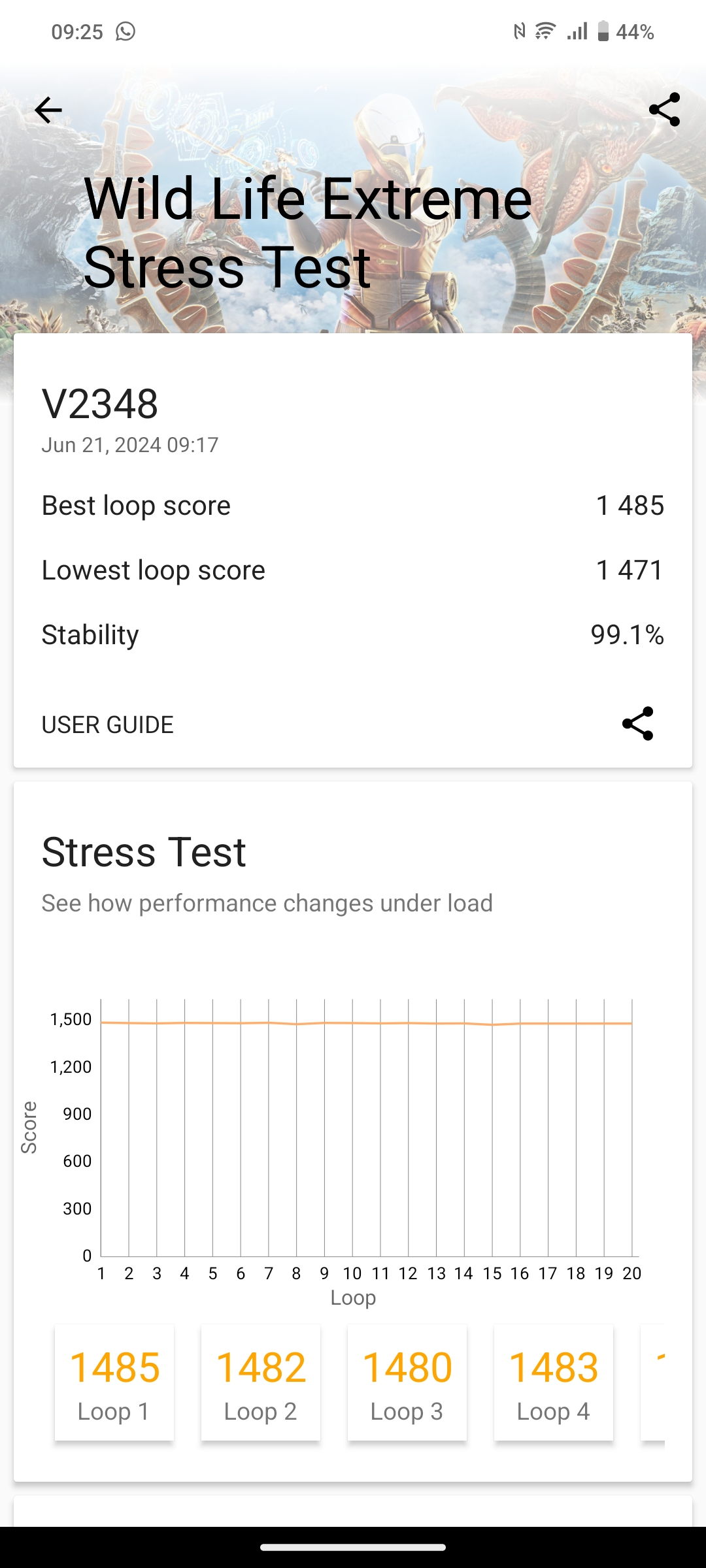Select the Loop 1 score card
Image resolution: width=706 pixels, height=1568 pixels.
(114, 1382)
